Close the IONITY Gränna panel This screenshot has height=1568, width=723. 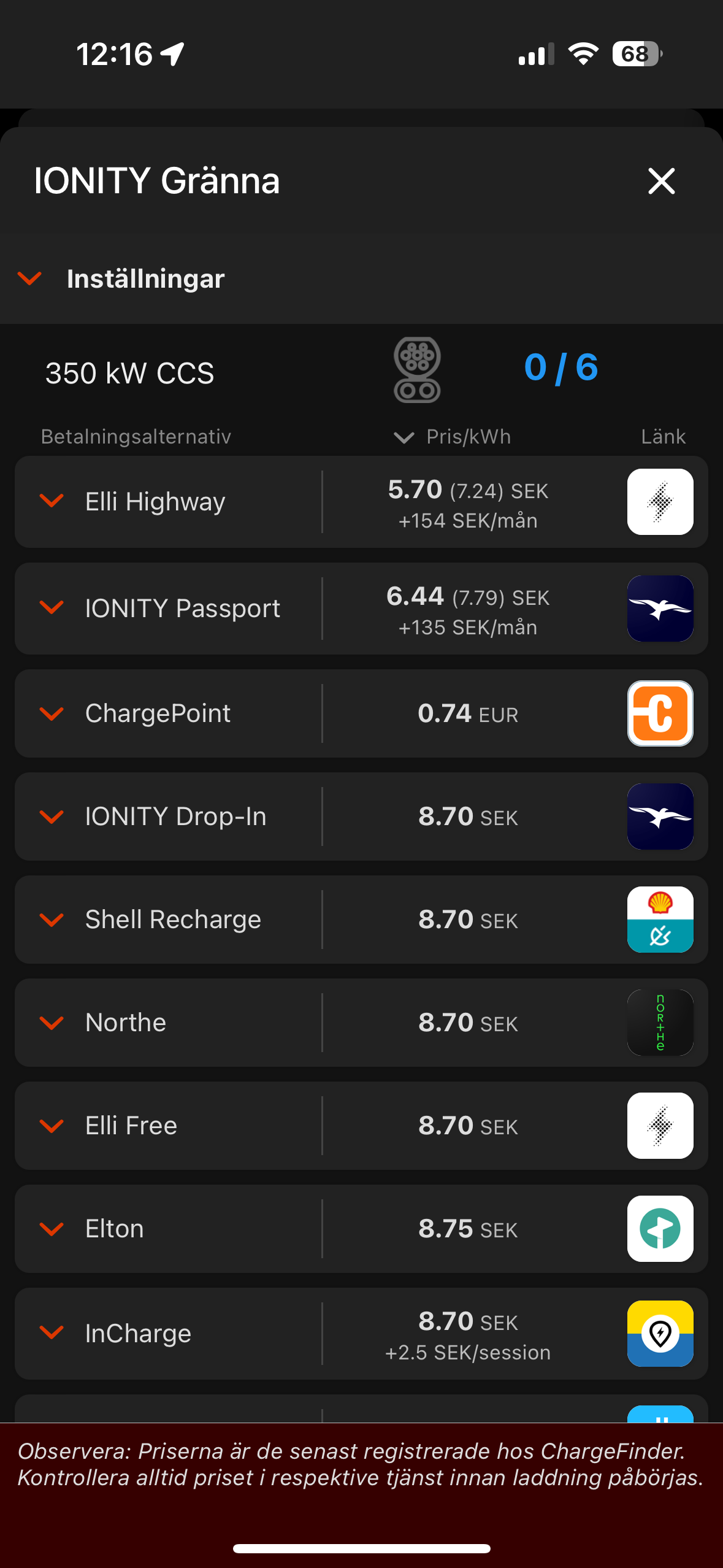pyautogui.click(x=661, y=182)
